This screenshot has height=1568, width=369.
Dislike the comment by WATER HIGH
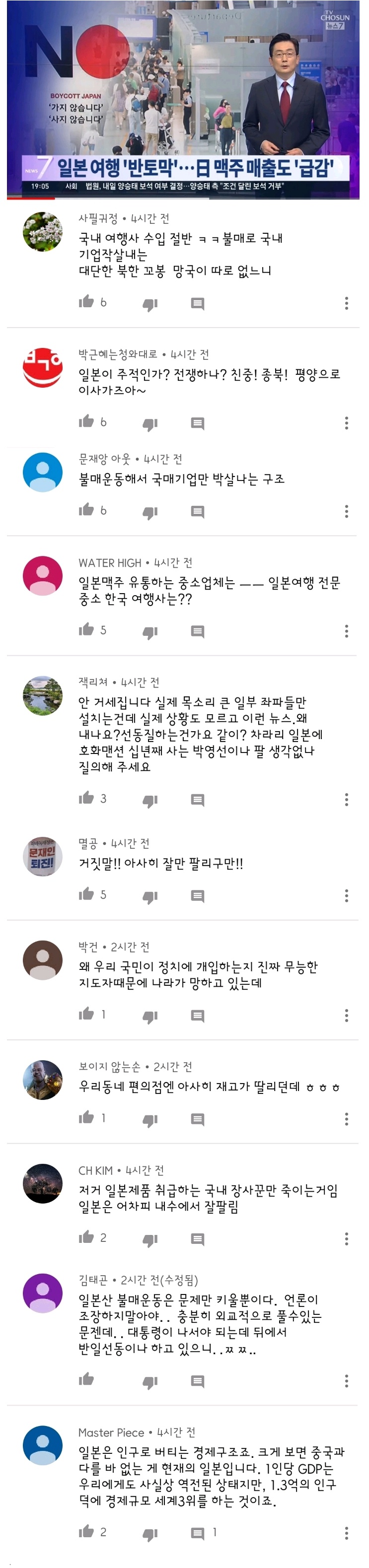click(x=150, y=632)
